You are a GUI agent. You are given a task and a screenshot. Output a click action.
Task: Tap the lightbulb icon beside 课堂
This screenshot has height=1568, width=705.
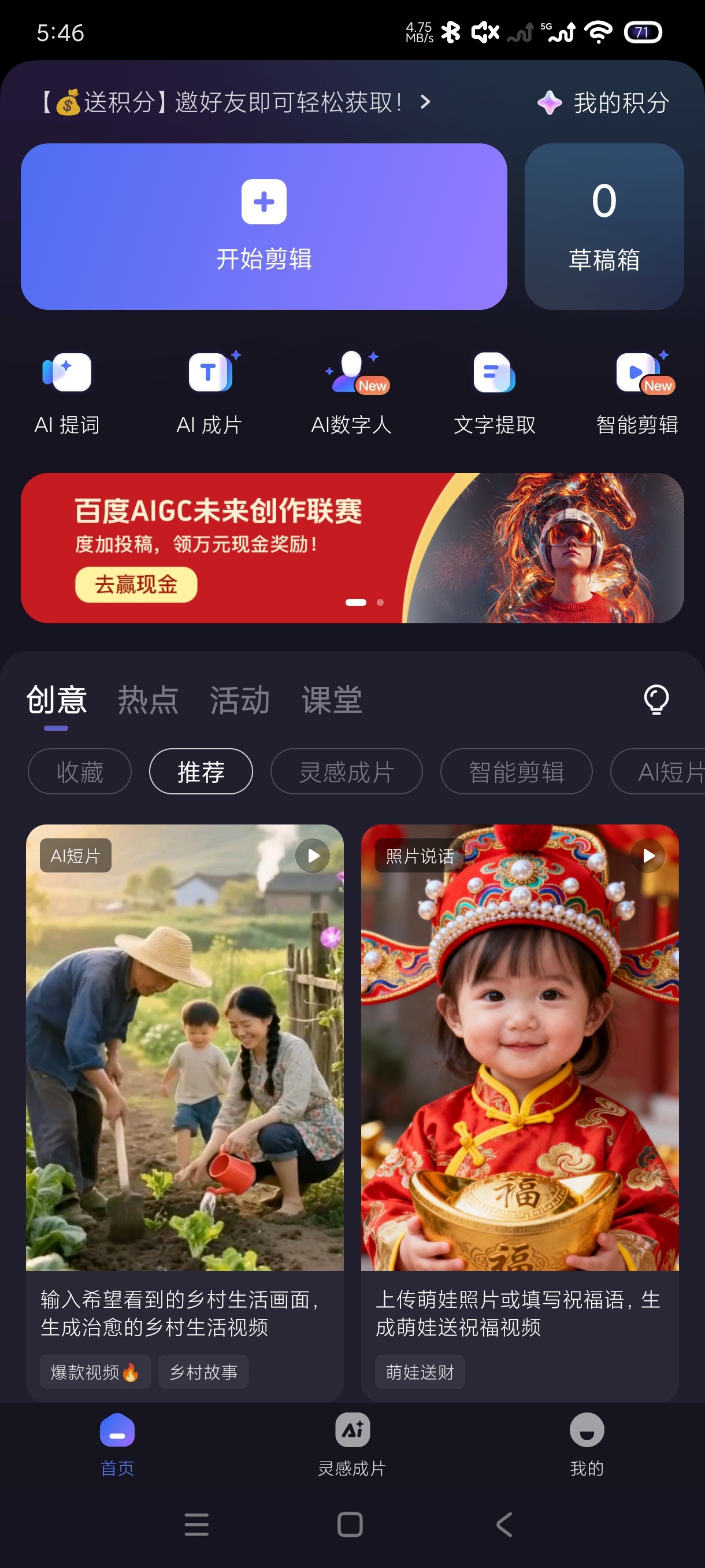(x=656, y=700)
